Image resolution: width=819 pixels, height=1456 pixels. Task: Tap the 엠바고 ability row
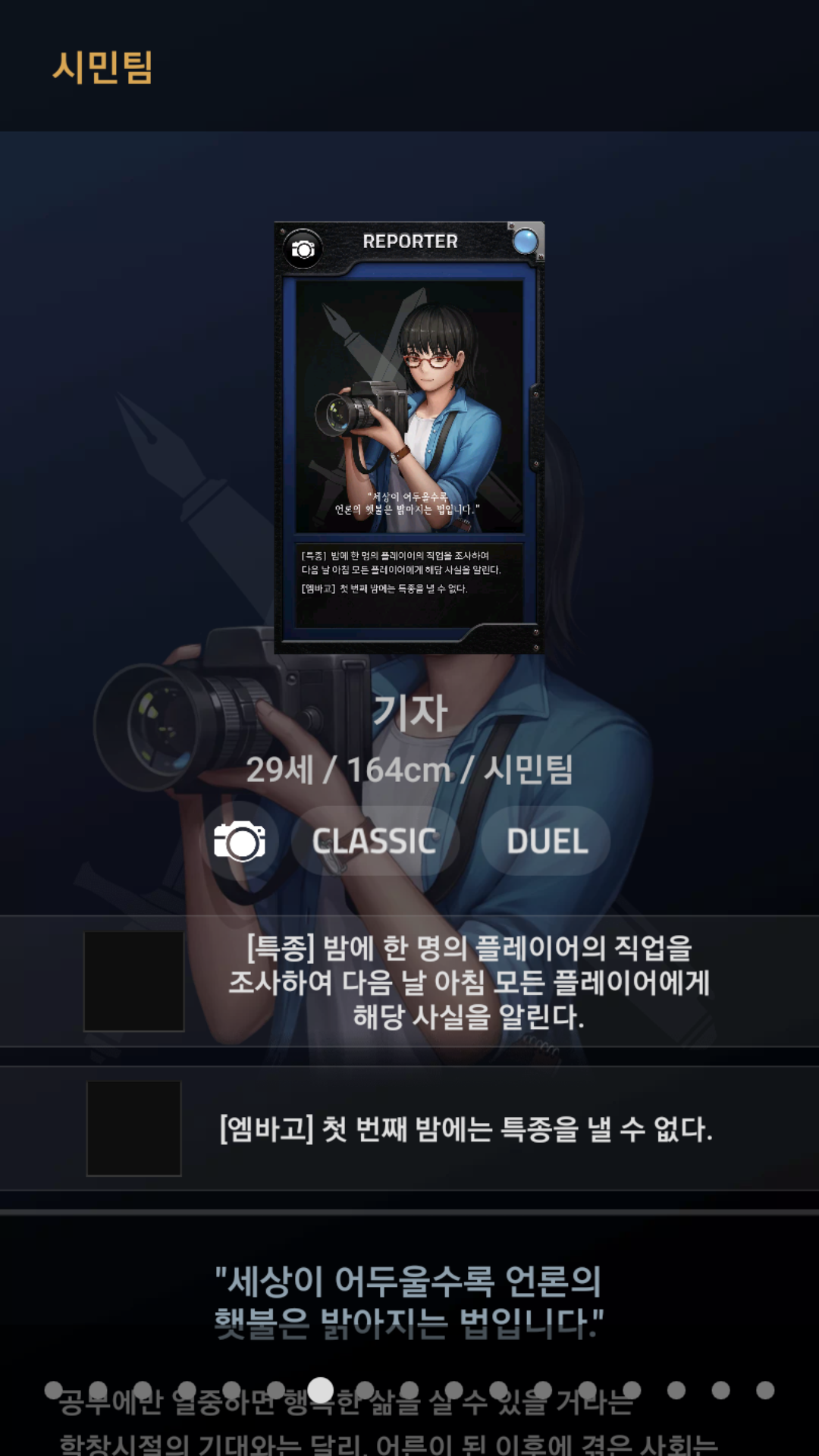pyautogui.click(x=409, y=1128)
